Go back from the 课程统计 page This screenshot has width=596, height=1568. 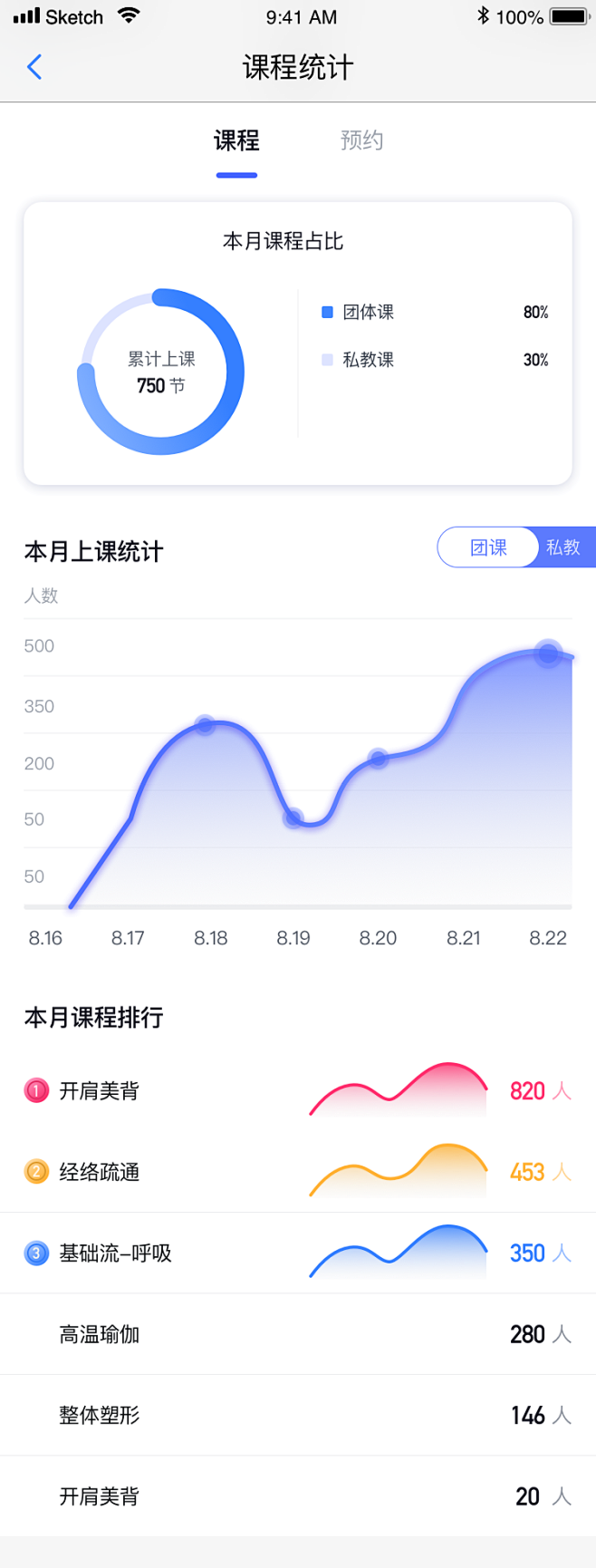tap(34, 67)
